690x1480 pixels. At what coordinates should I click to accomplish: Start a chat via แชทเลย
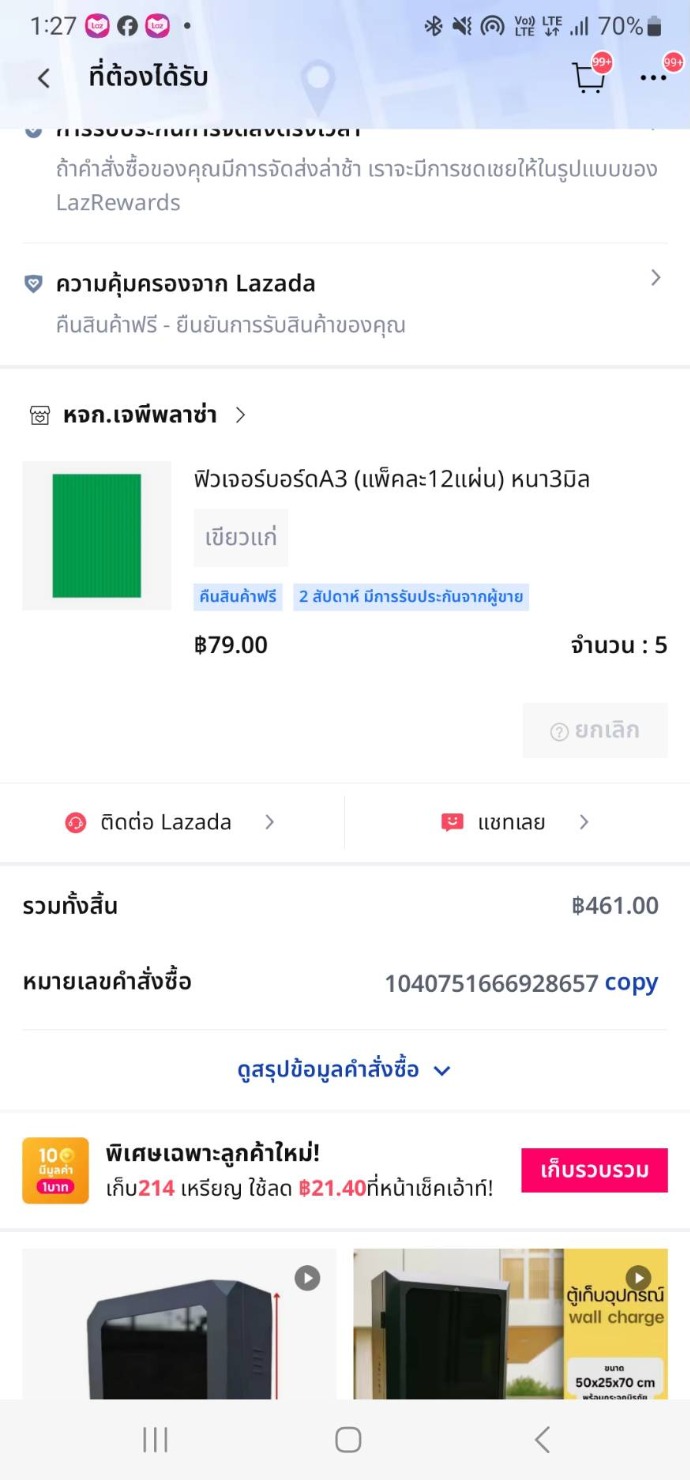(515, 822)
